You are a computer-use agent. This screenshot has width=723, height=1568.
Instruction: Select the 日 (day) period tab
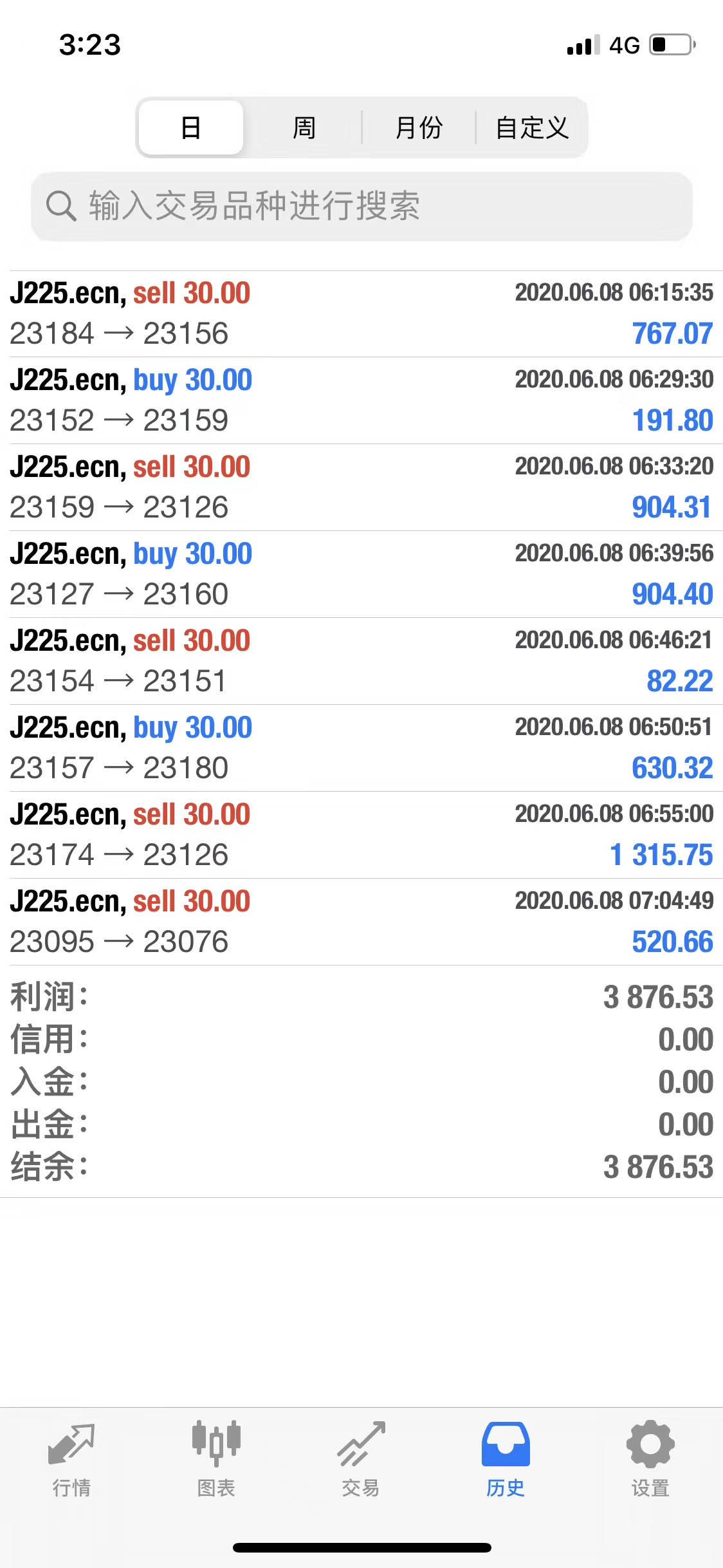click(191, 127)
